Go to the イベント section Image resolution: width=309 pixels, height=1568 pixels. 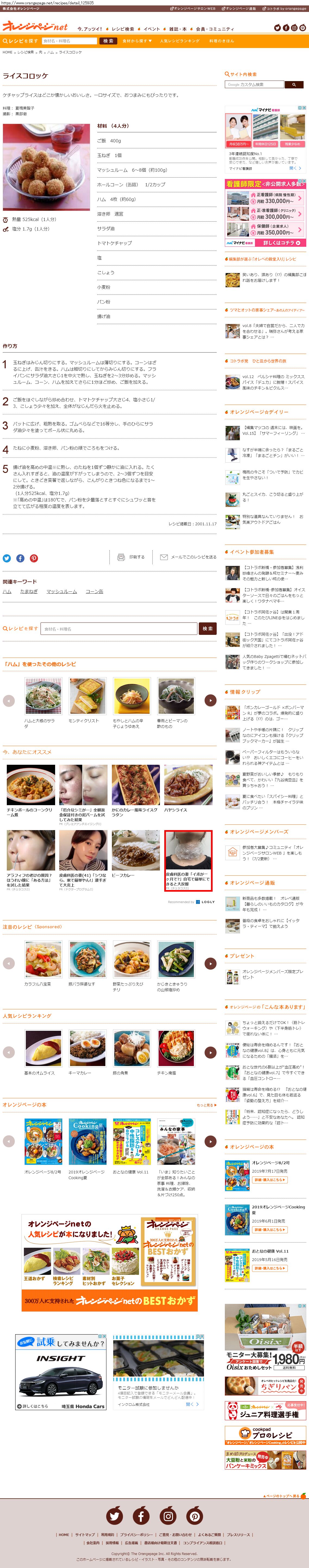pos(152,28)
